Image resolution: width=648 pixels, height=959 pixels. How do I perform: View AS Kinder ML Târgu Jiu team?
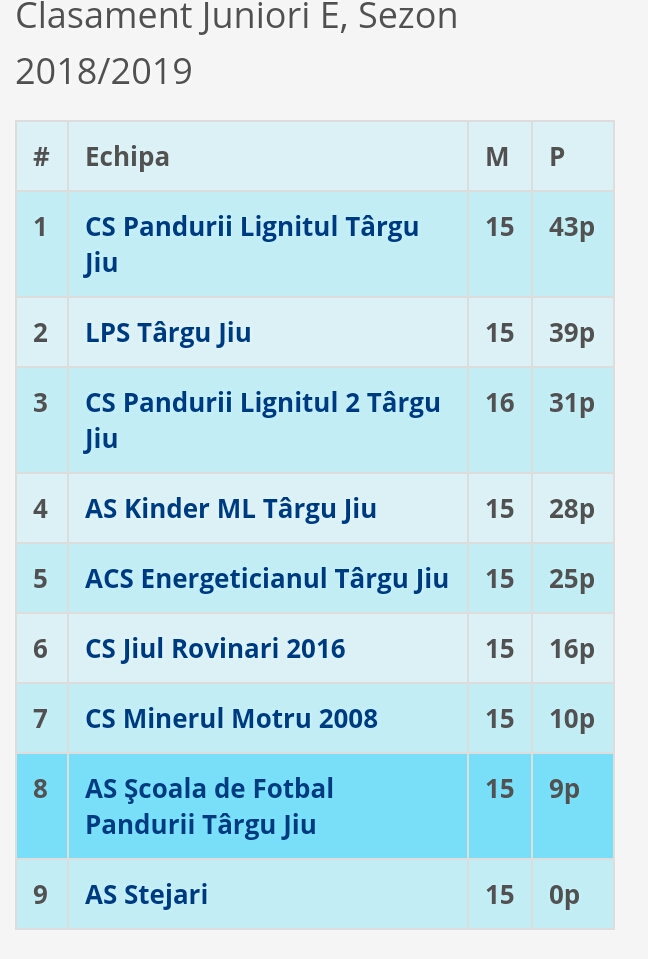pyautogui.click(x=230, y=509)
